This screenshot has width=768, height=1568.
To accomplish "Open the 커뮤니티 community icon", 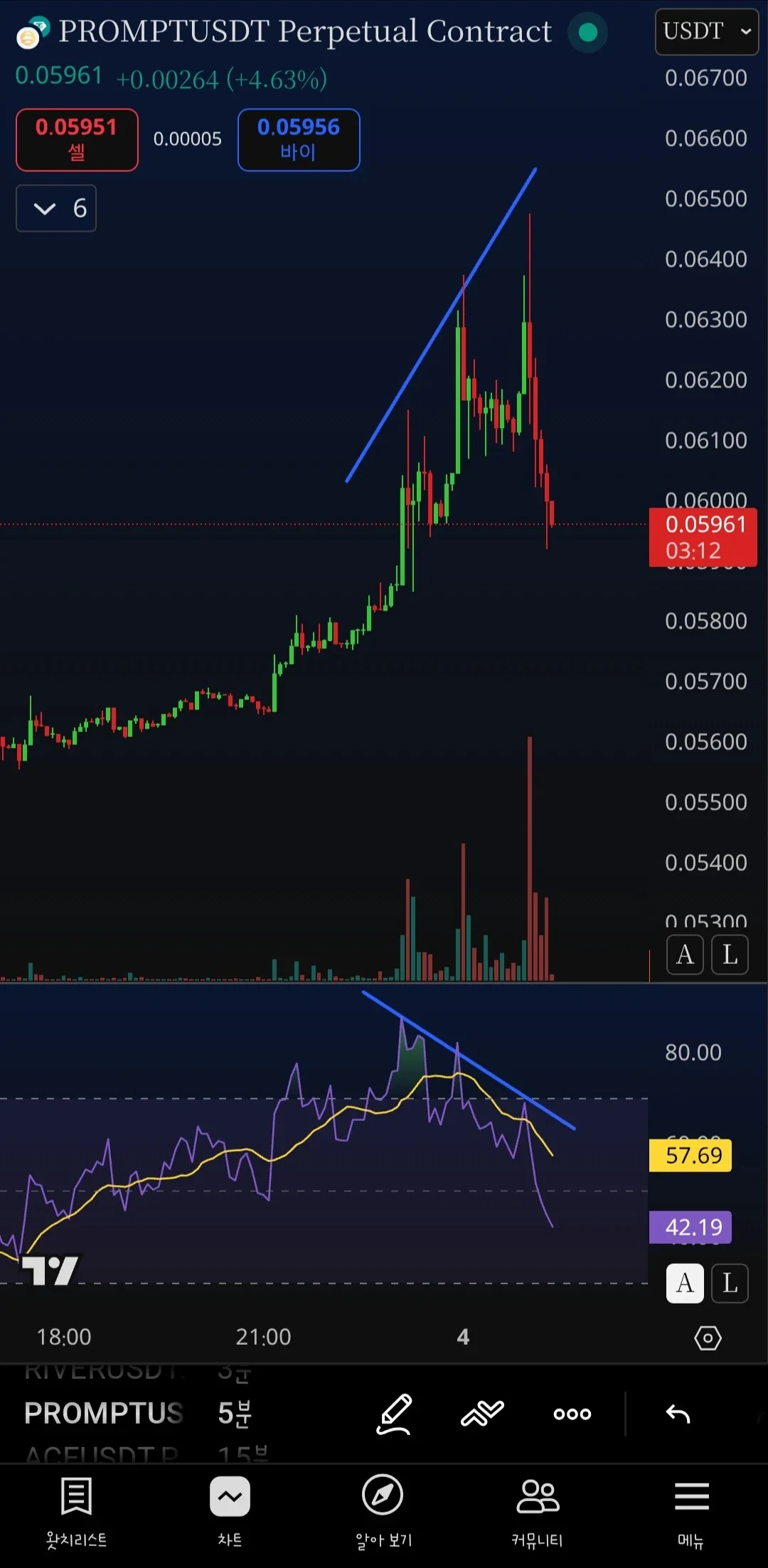I will (x=538, y=1514).
